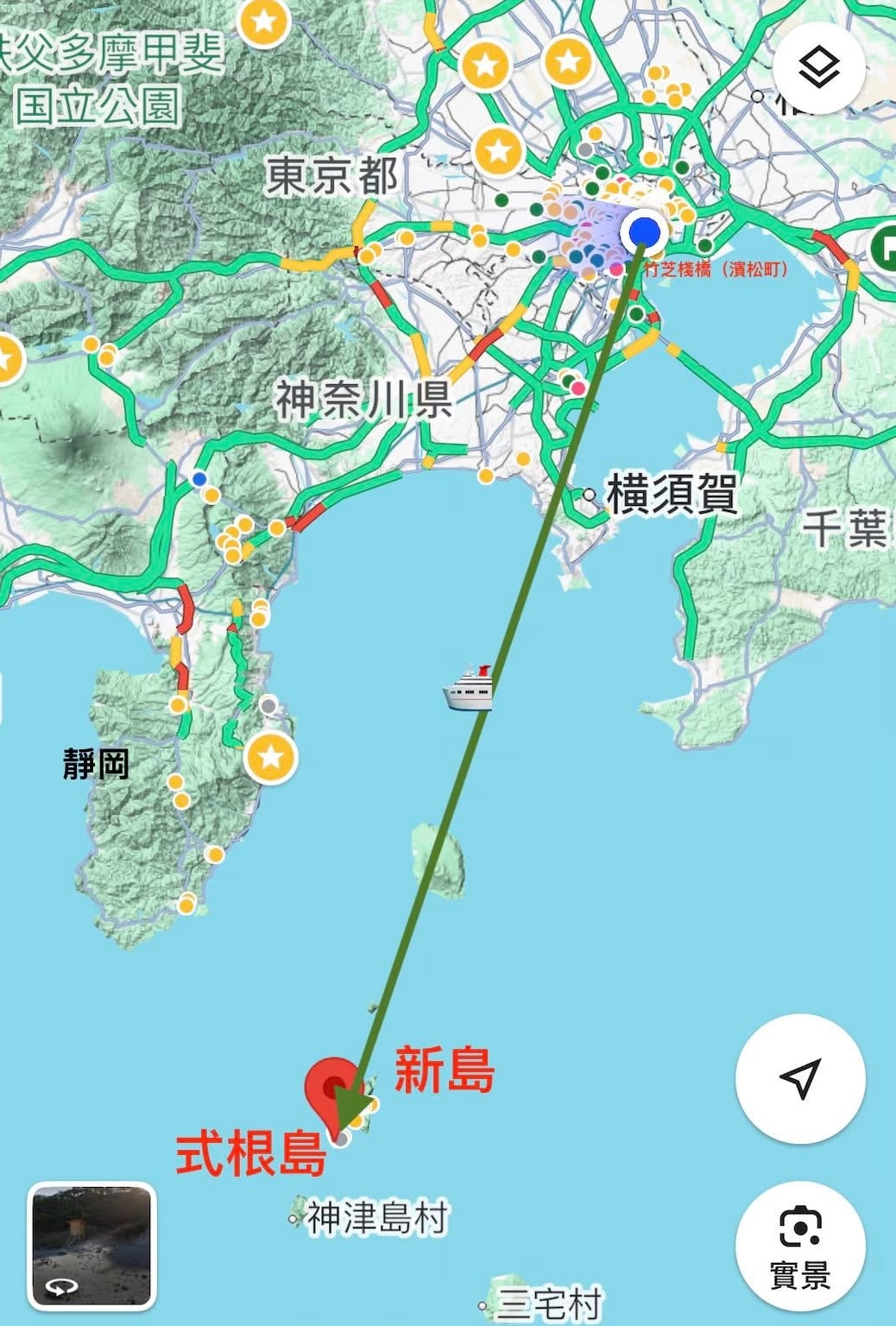Viewport: 896px width, 1326px height.
Task: Open the map layers selector
Action: pos(818,67)
